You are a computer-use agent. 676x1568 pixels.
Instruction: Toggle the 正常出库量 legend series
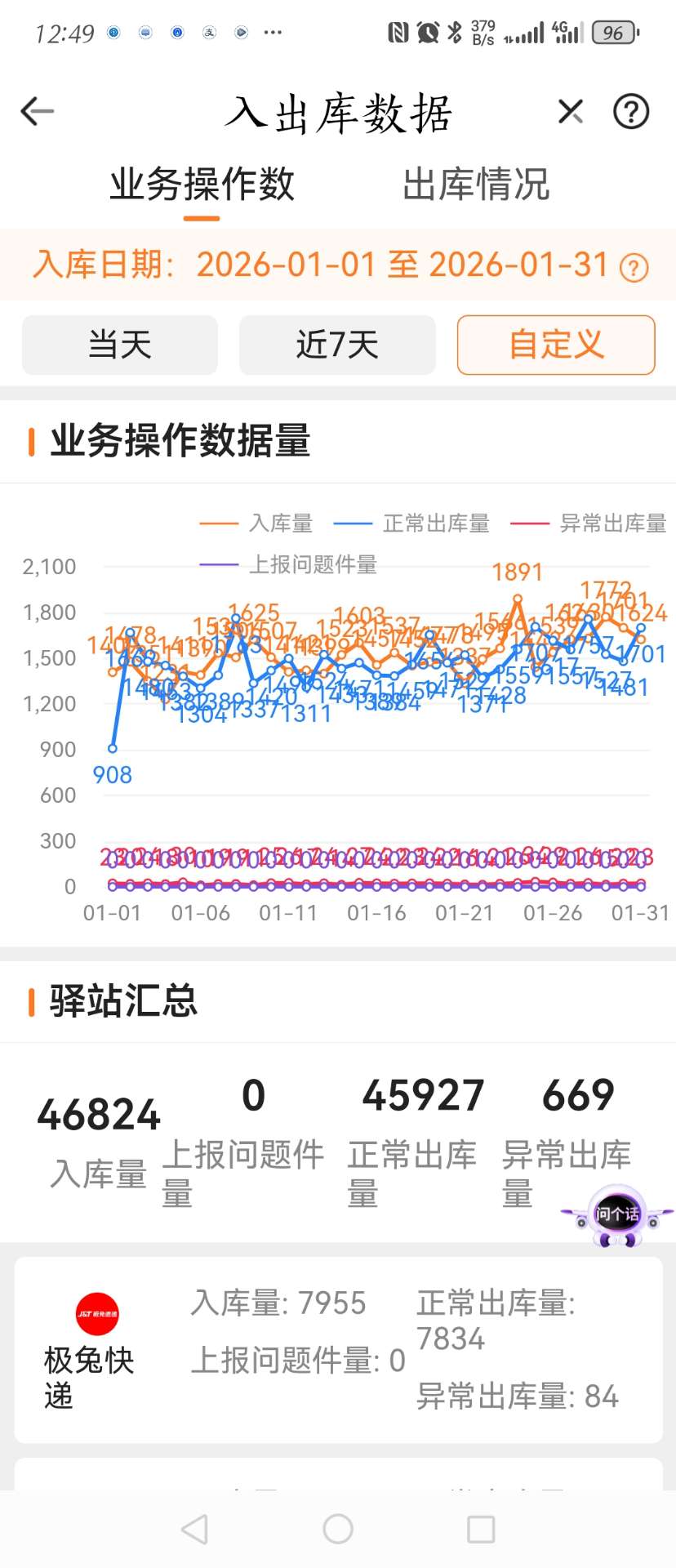pyautogui.click(x=411, y=523)
